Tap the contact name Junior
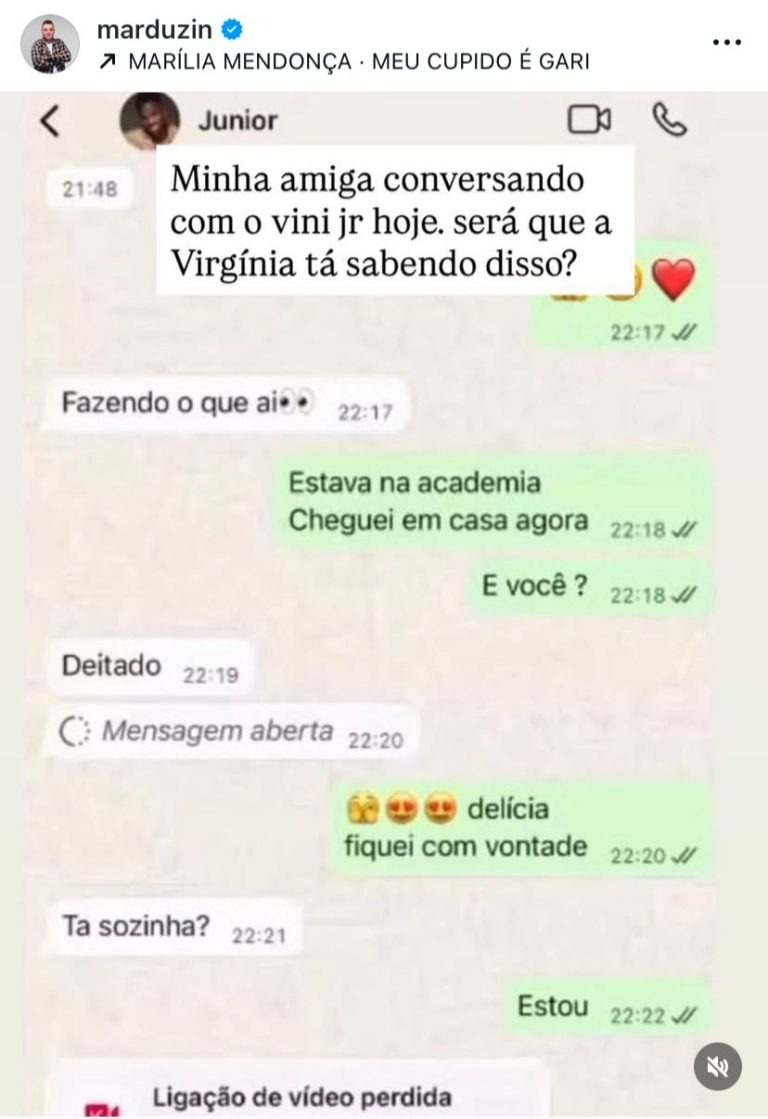This screenshot has height=1119, width=768. coord(238,119)
